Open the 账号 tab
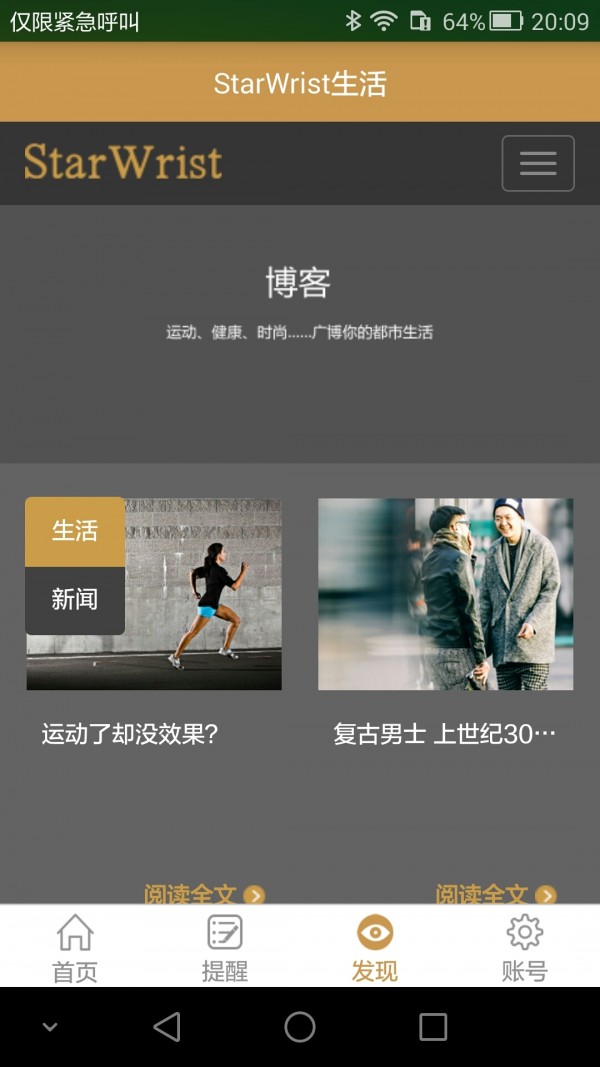The image size is (600, 1067). coord(525,947)
